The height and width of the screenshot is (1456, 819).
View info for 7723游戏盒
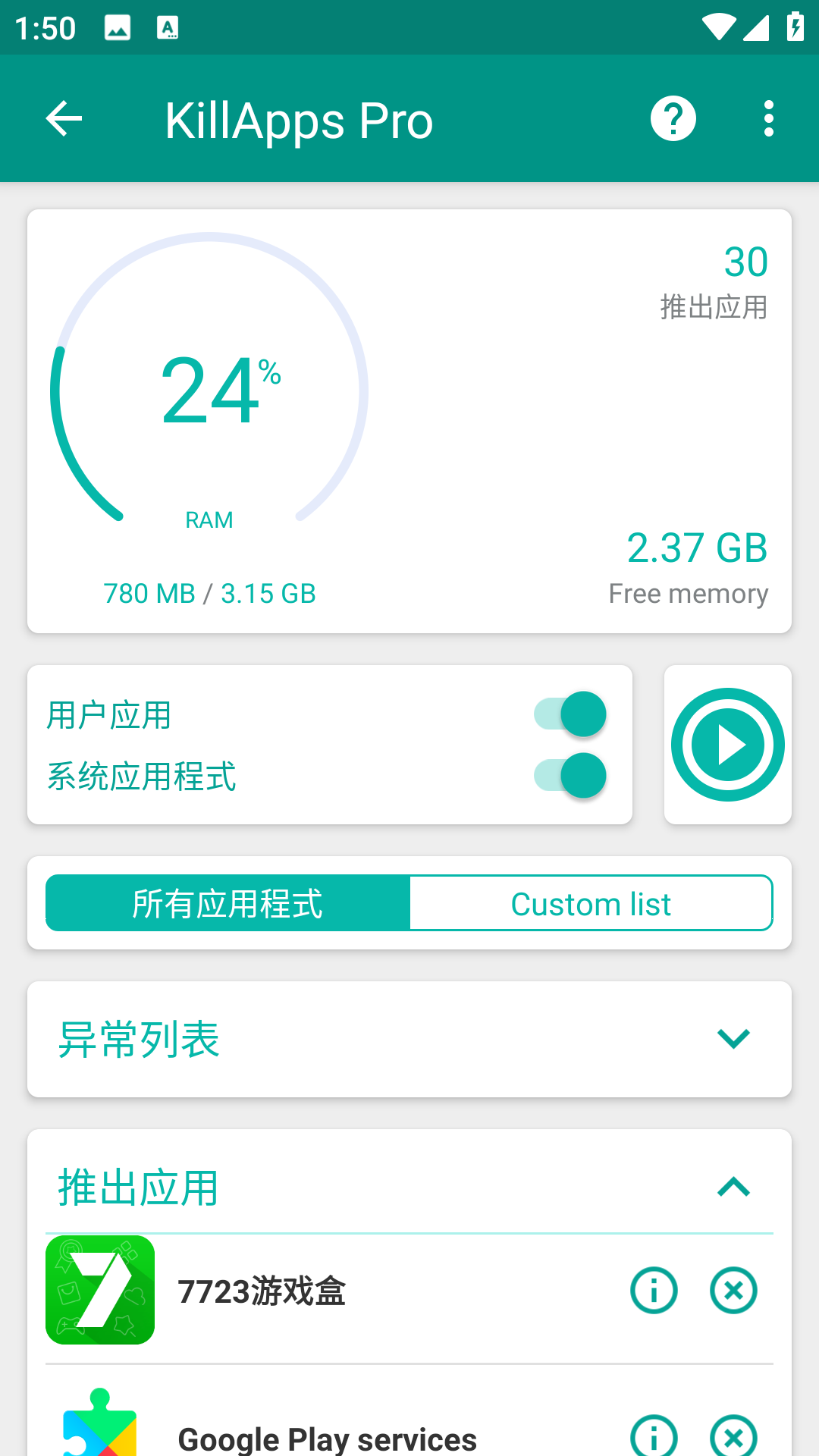654,1290
